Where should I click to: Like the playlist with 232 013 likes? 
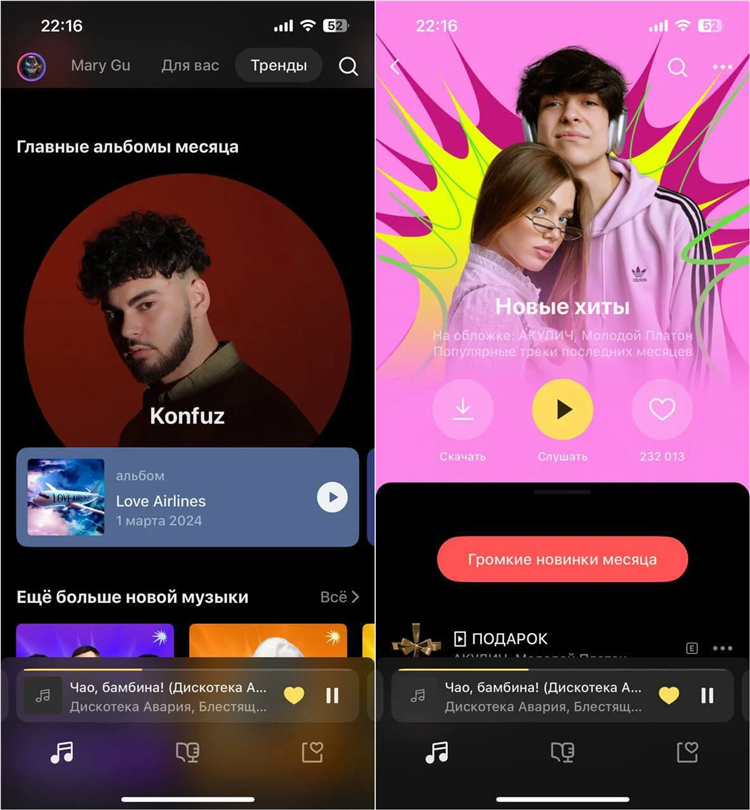[662, 410]
